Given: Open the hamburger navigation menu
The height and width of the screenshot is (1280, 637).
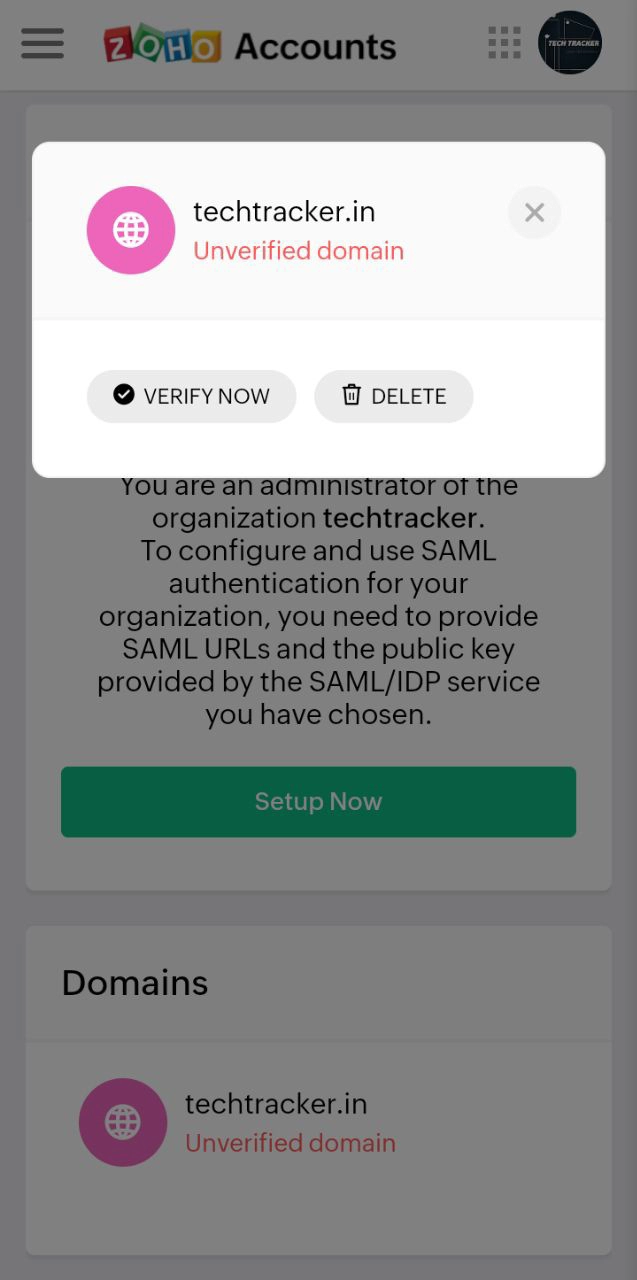Looking at the screenshot, I should point(42,43).
